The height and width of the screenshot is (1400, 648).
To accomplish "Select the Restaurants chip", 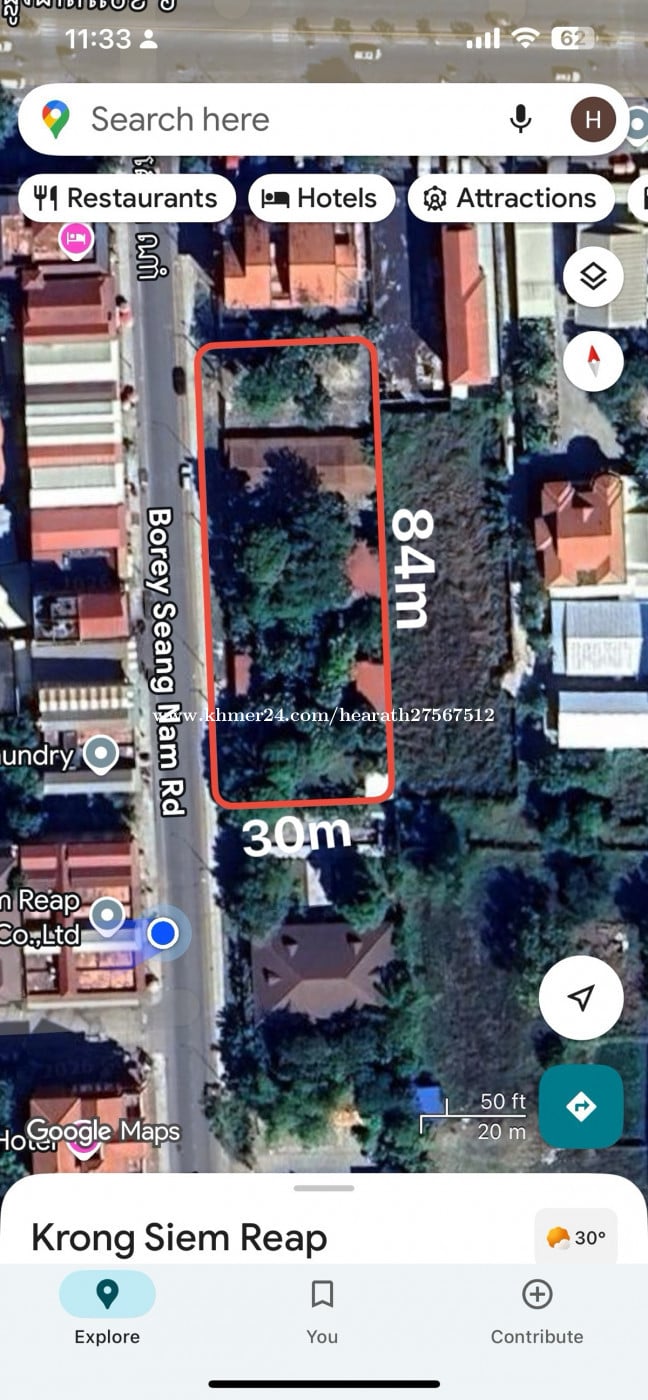I will [126, 198].
